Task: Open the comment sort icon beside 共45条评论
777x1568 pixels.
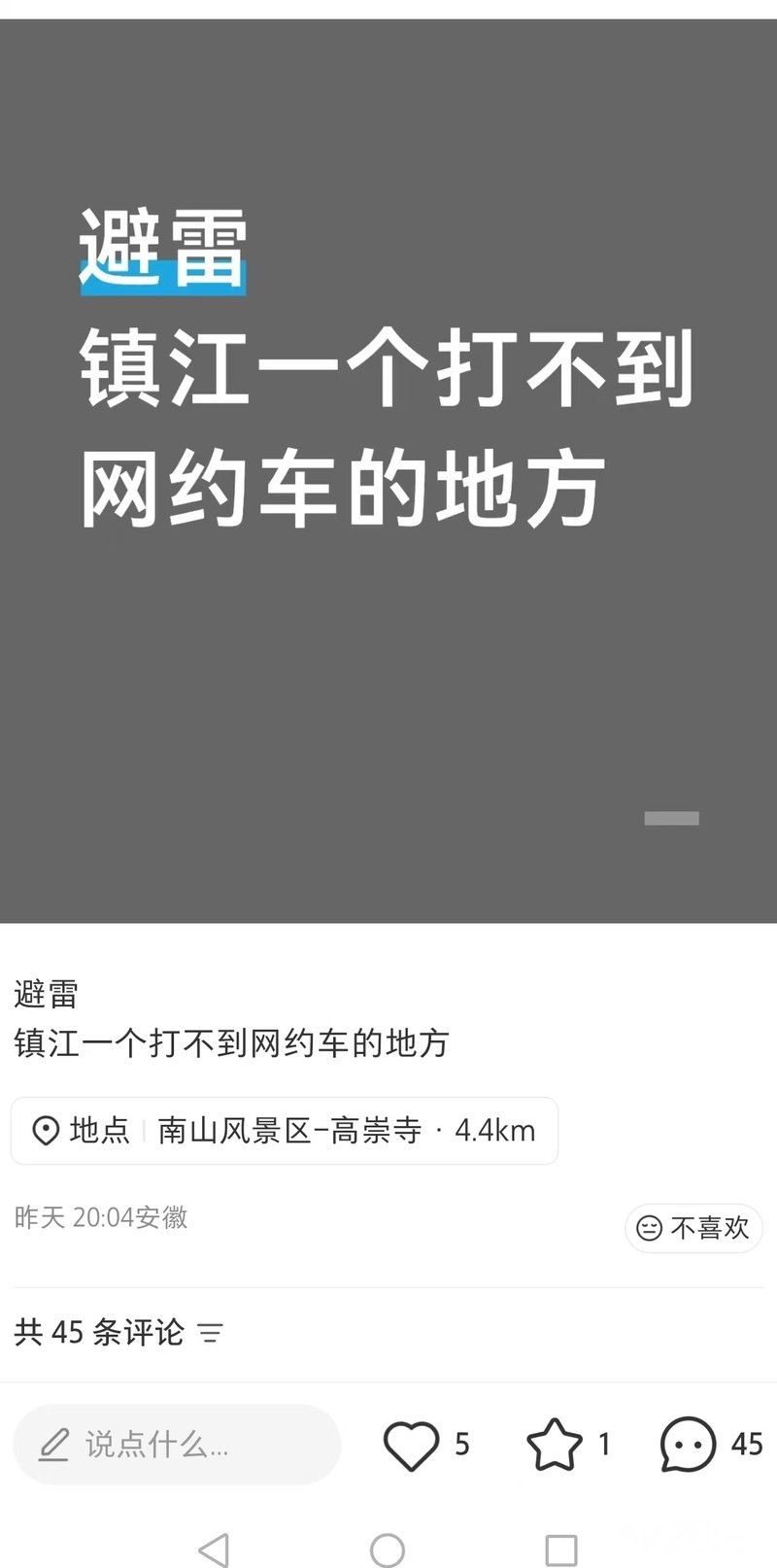Action: pos(210,1333)
